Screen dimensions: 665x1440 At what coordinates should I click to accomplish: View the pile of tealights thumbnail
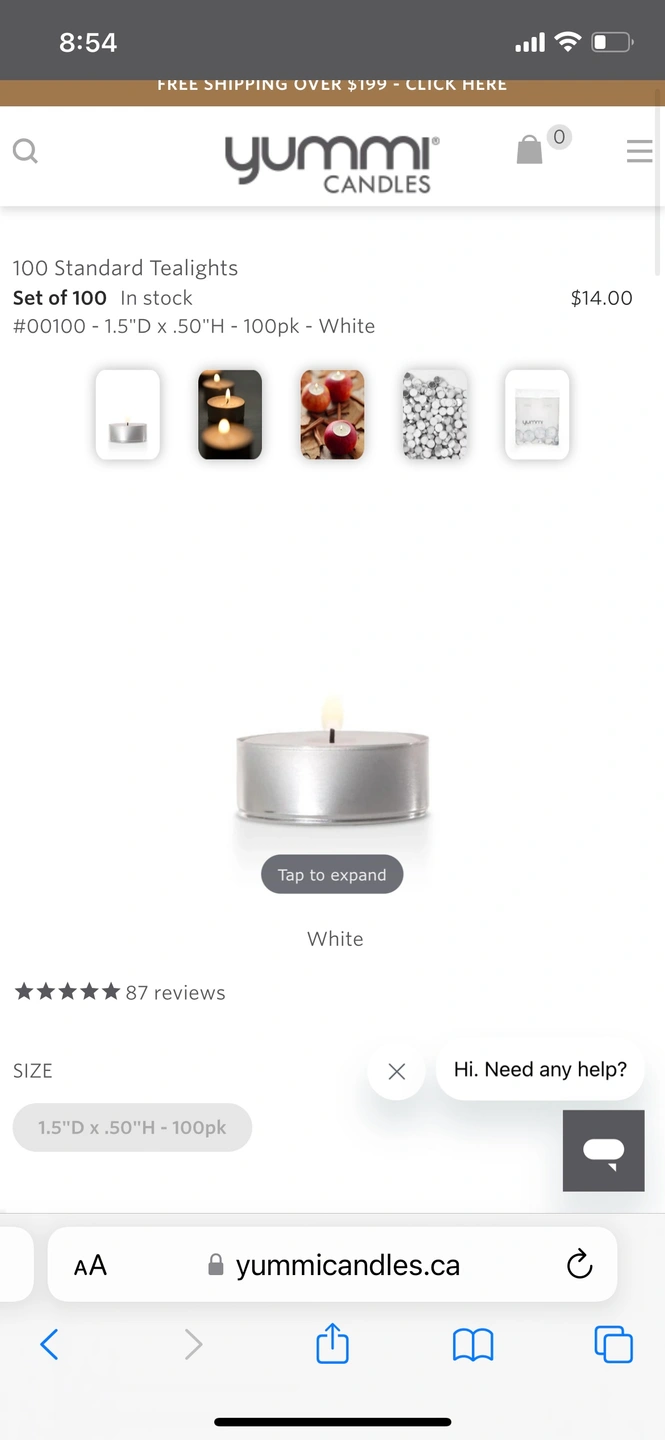point(435,415)
